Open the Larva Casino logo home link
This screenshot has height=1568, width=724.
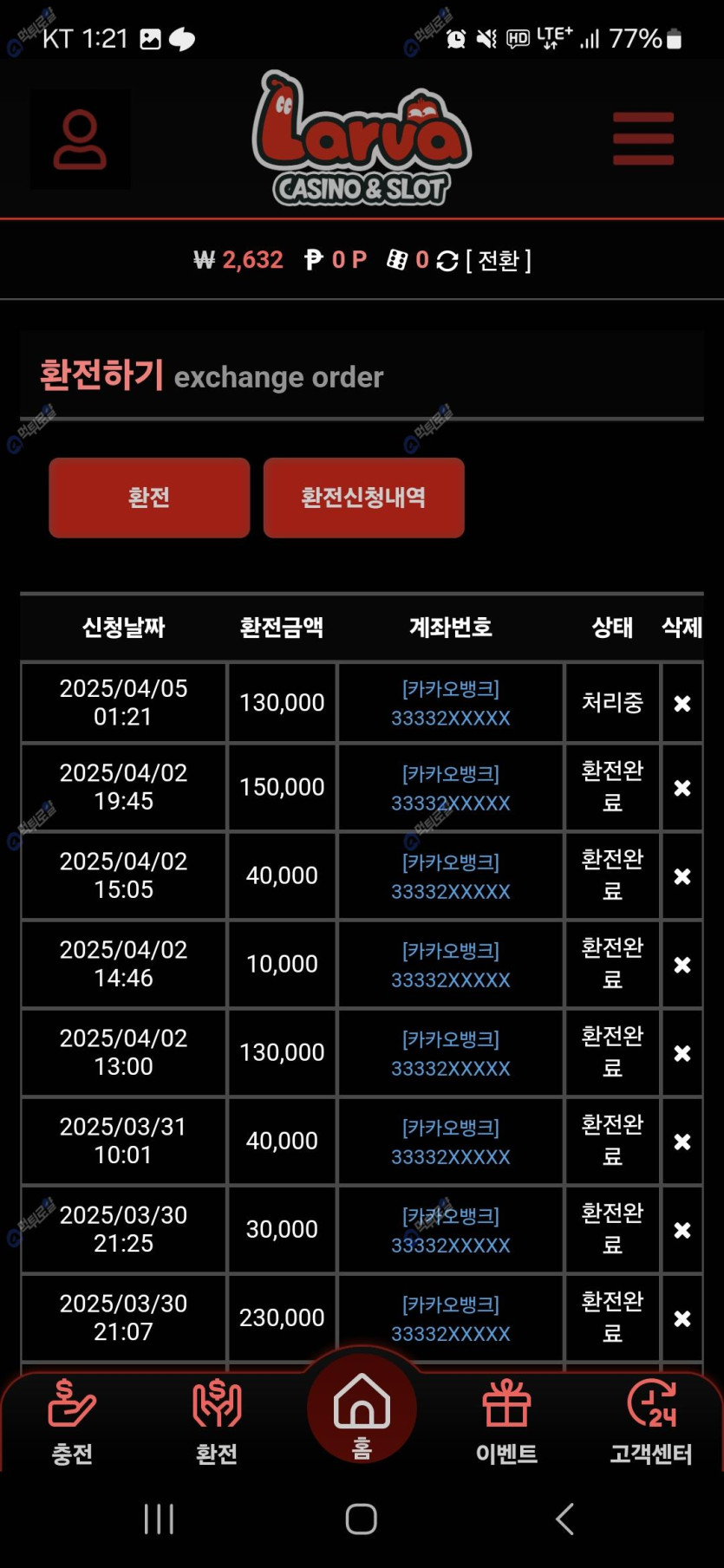click(x=362, y=140)
